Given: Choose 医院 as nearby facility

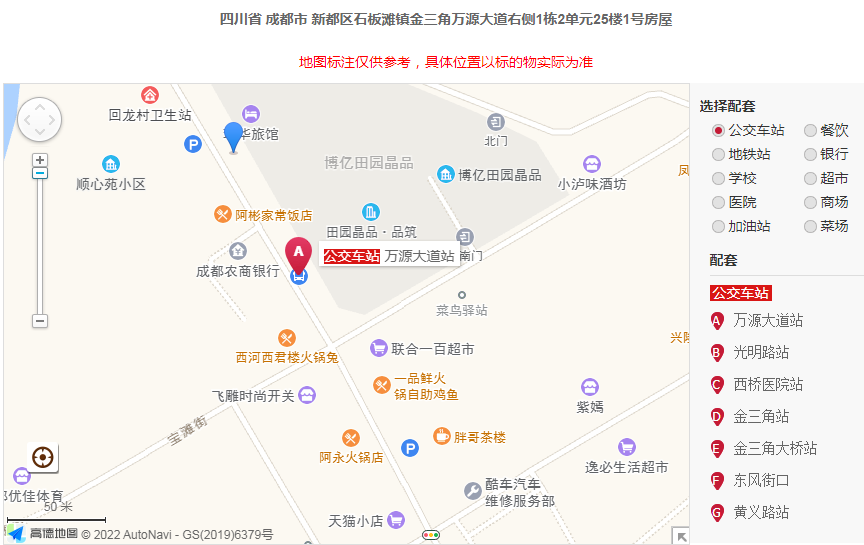Looking at the screenshot, I should [x=718, y=202].
